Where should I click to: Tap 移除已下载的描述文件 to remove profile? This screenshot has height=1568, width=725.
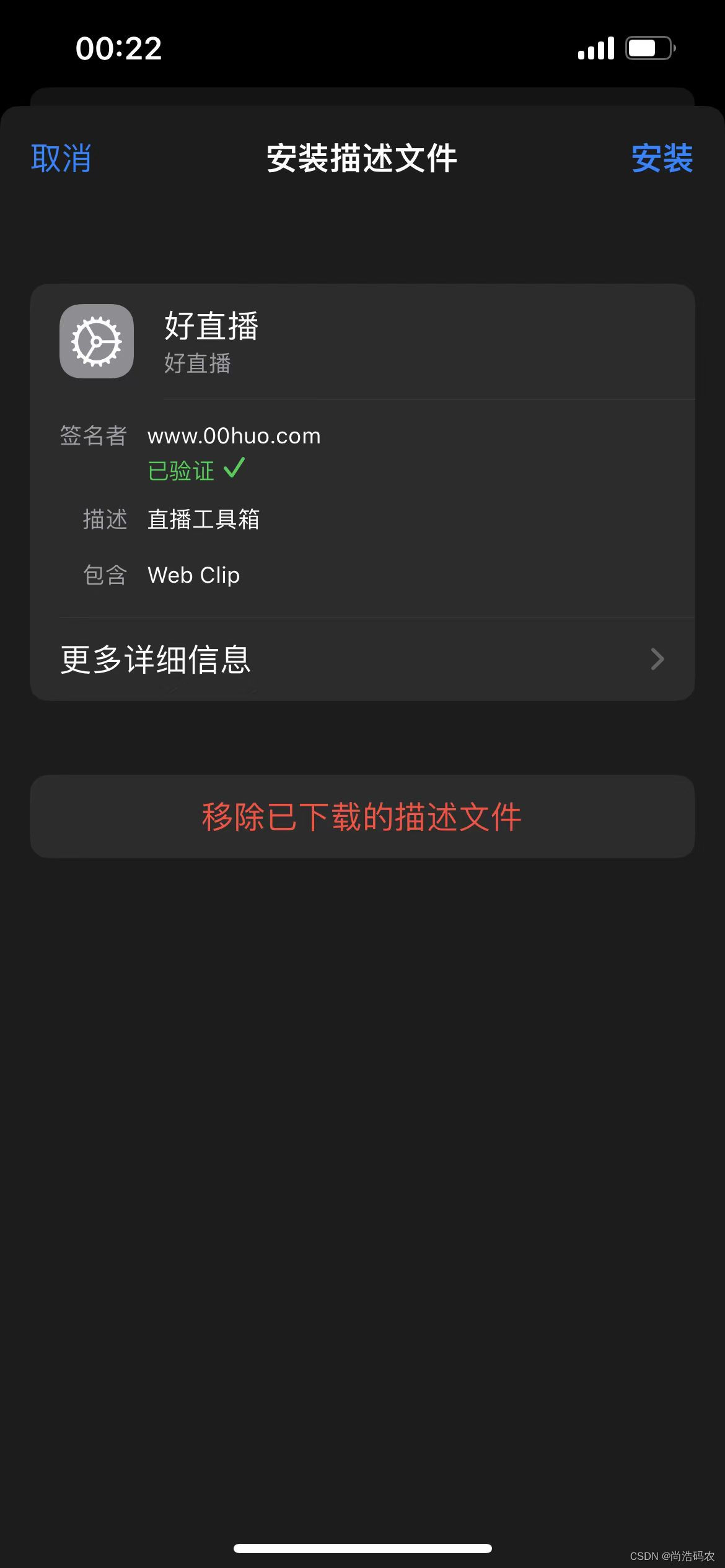pos(362,817)
